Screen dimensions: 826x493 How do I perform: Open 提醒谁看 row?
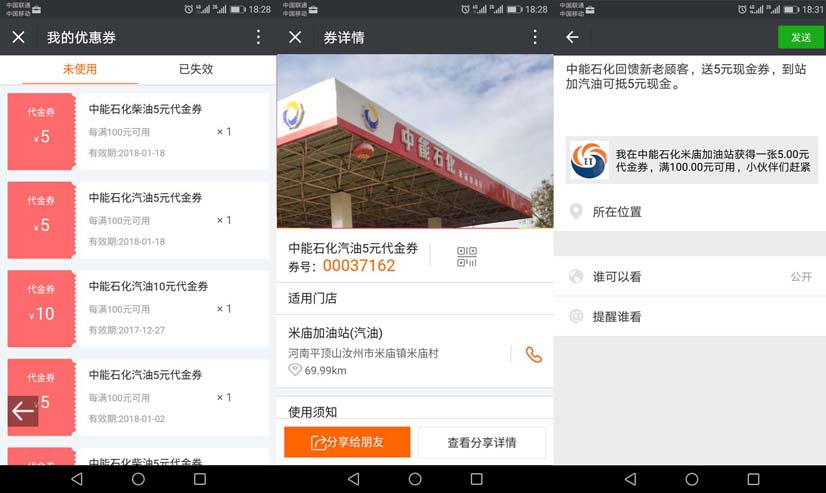point(689,316)
